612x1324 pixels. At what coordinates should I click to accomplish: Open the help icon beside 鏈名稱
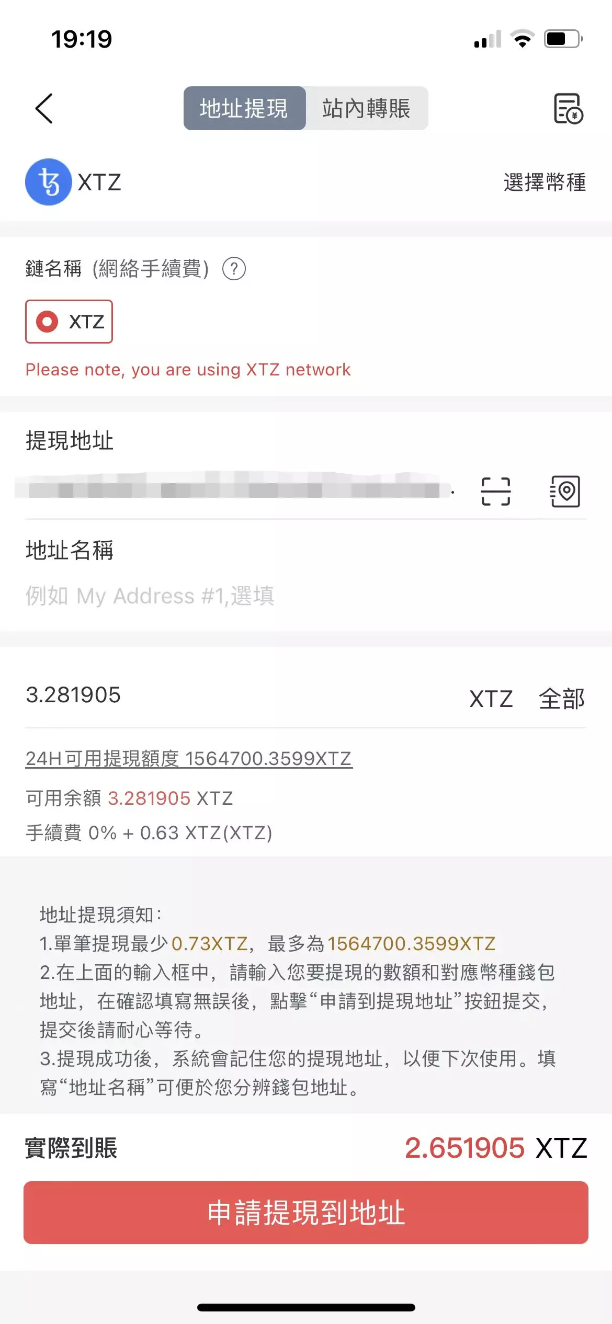pos(234,269)
